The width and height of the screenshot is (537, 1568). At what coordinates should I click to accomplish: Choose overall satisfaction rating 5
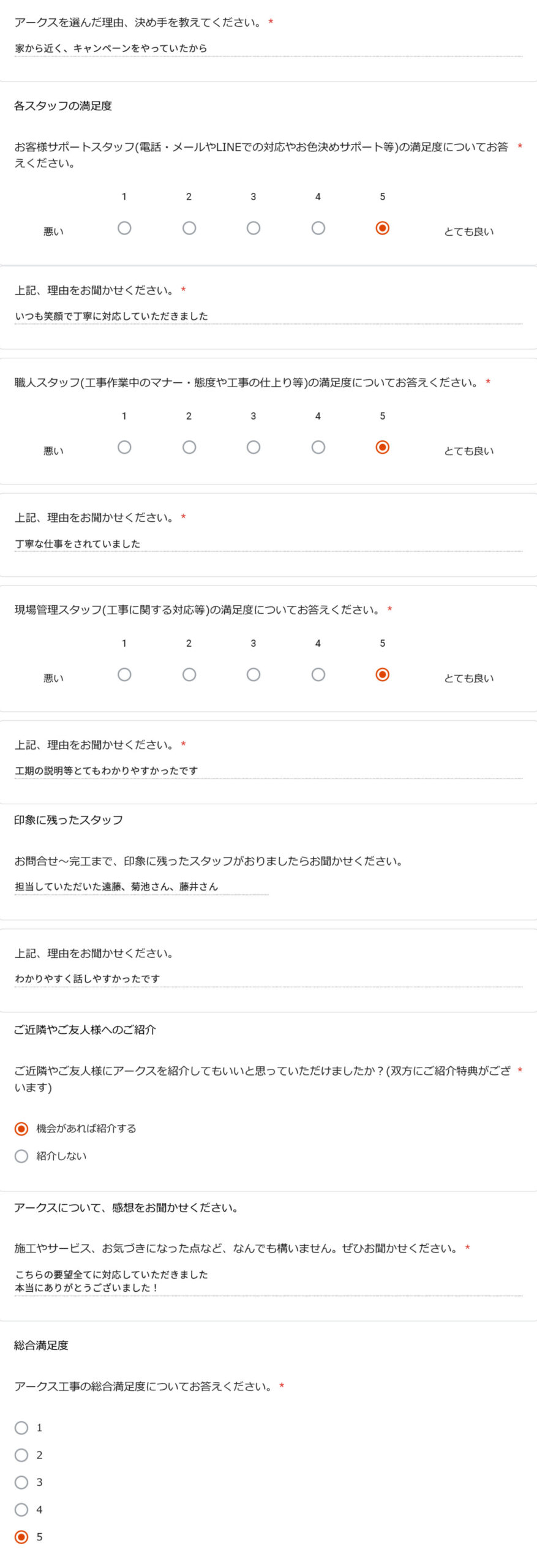(21, 1537)
